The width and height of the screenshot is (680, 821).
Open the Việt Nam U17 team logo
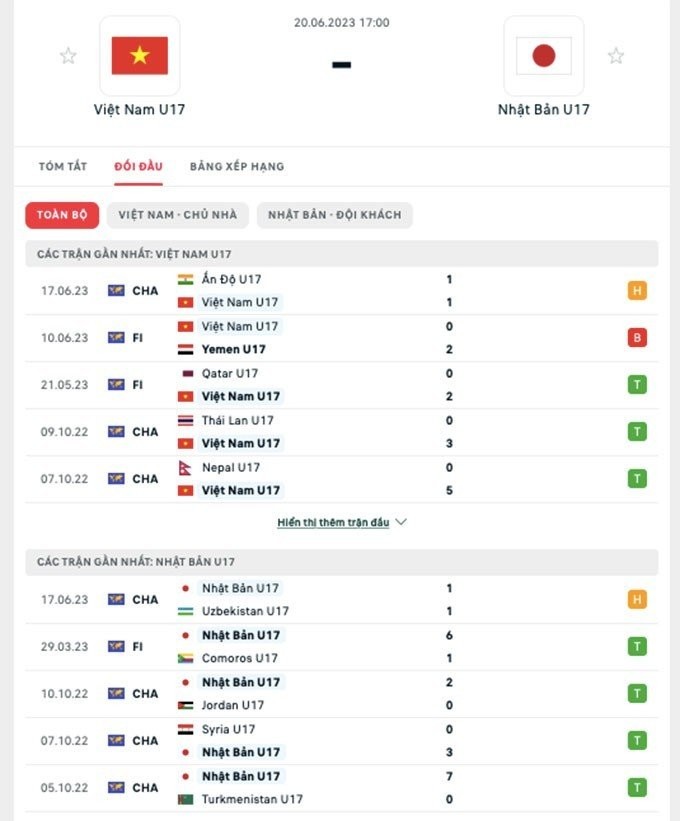(x=139, y=56)
